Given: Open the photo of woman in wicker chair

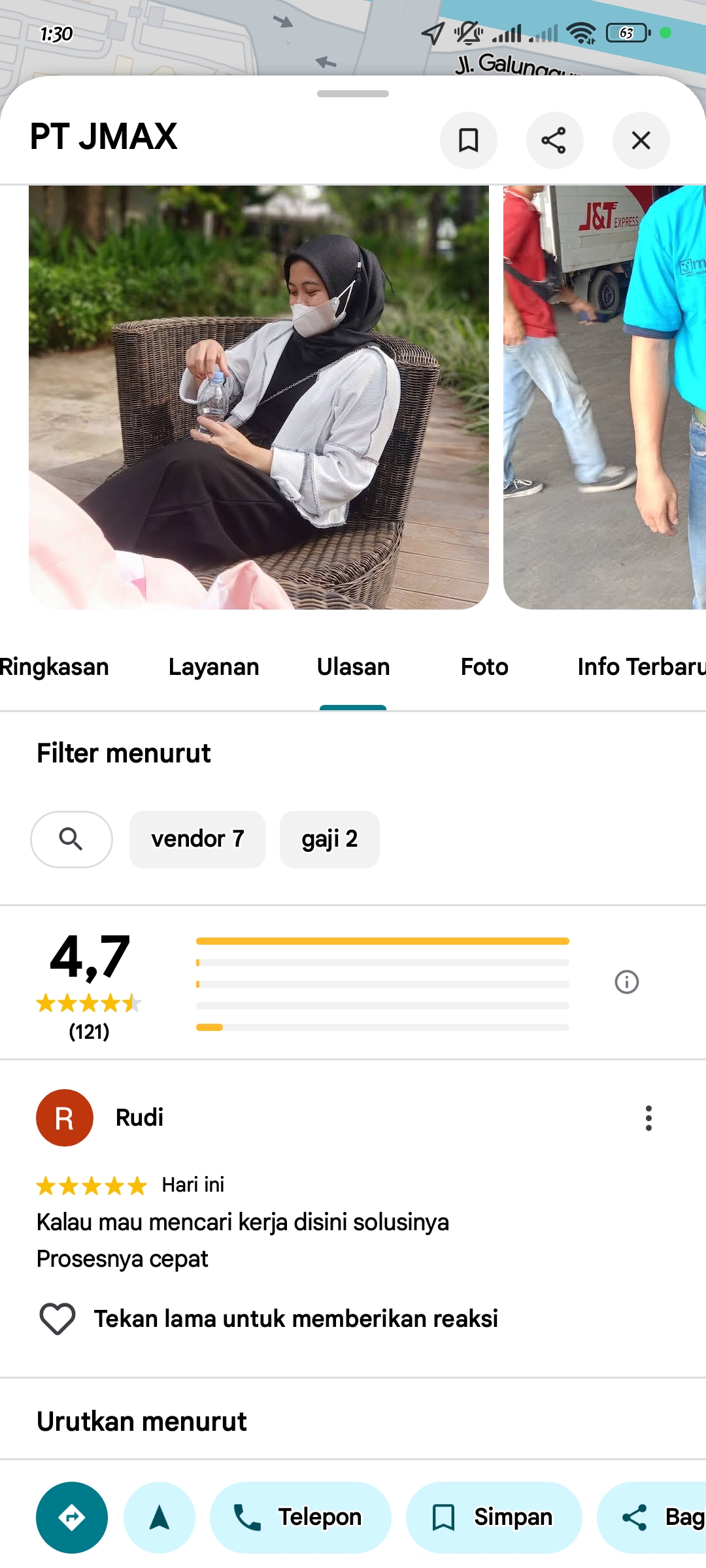Looking at the screenshot, I should (259, 397).
